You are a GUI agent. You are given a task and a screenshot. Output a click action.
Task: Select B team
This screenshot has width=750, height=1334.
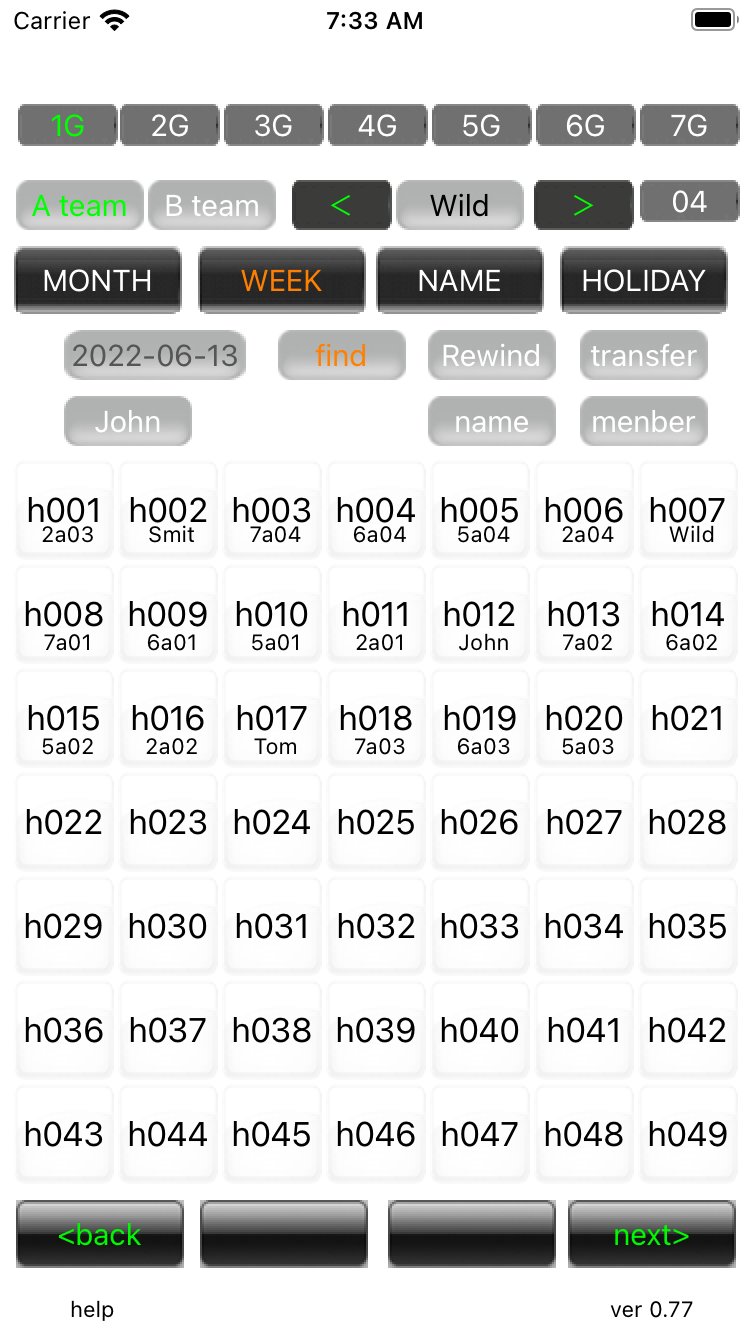212,206
